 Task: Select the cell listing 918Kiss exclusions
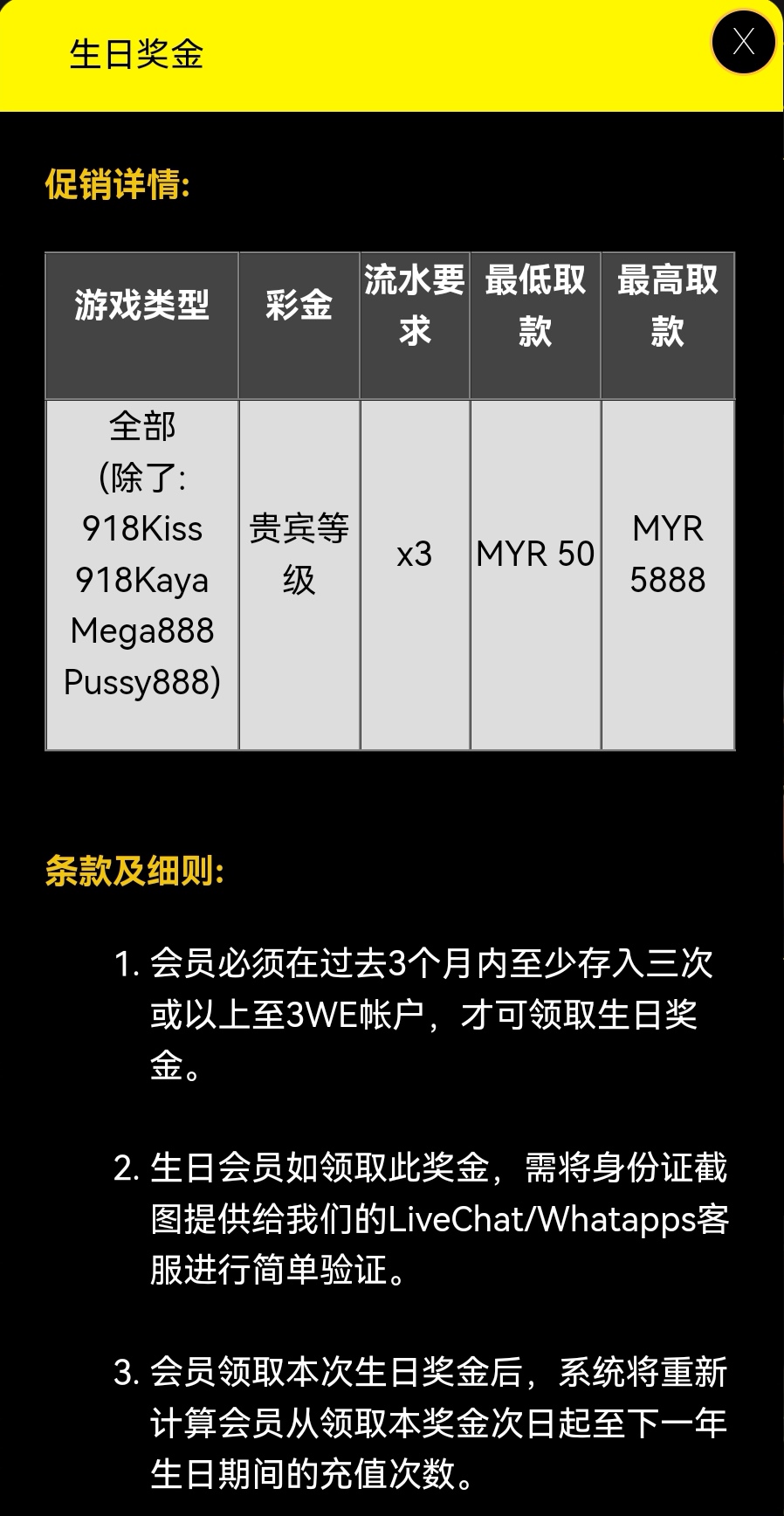(141, 554)
